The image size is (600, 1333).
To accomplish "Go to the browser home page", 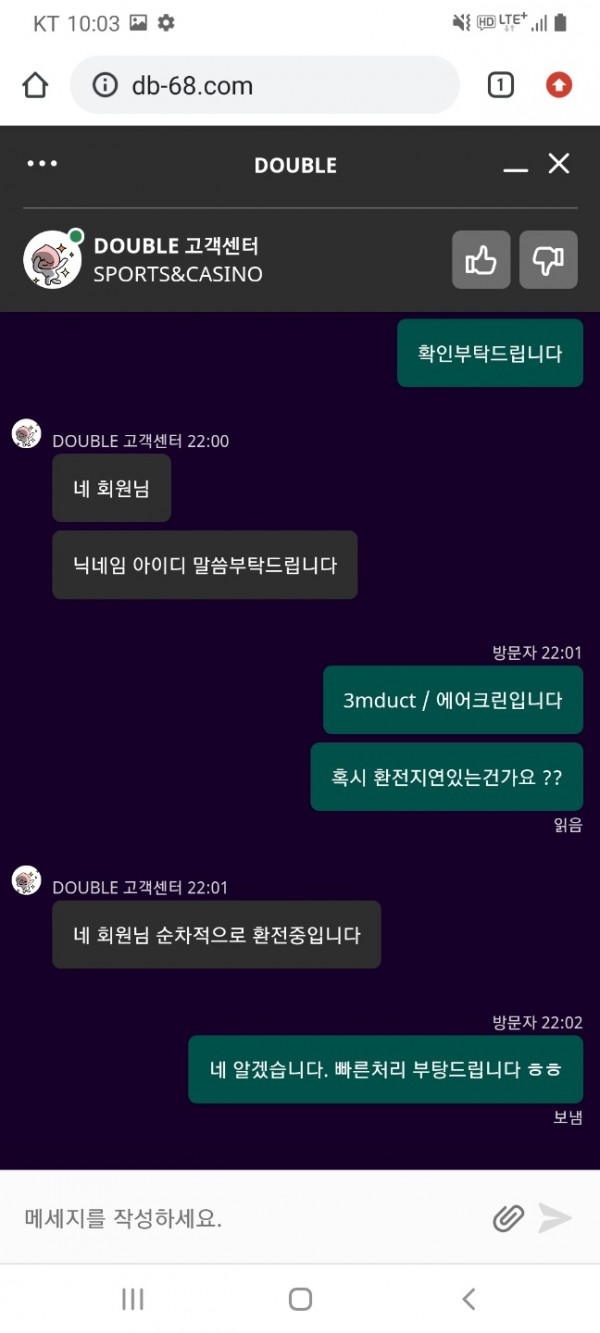I will pos(35,86).
